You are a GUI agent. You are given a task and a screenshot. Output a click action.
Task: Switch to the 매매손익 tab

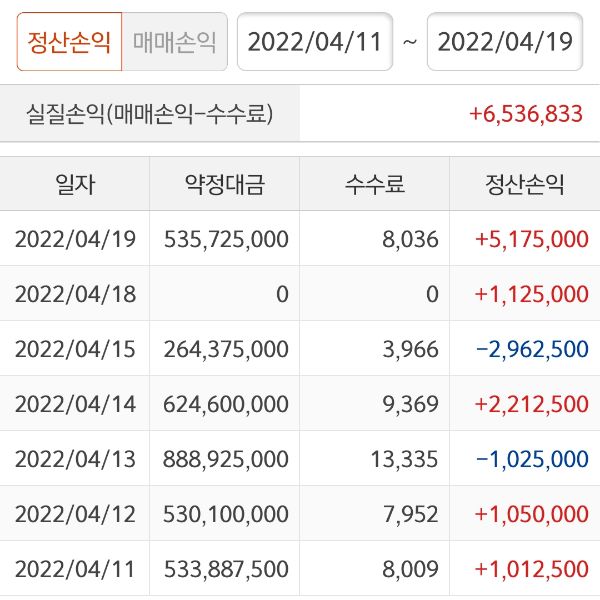pyautogui.click(x=174, y=42)
